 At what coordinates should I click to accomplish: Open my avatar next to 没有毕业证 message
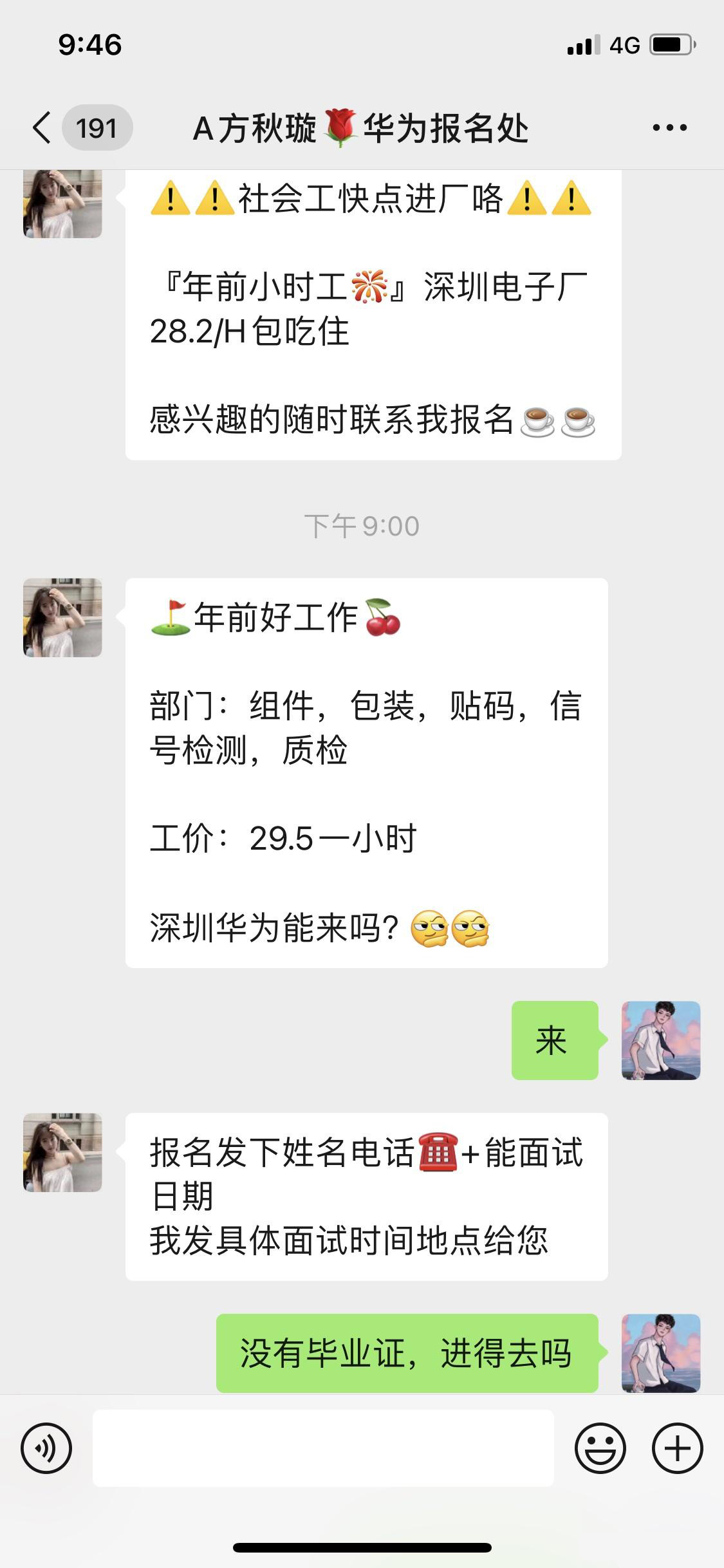(x=660, y=1353)
